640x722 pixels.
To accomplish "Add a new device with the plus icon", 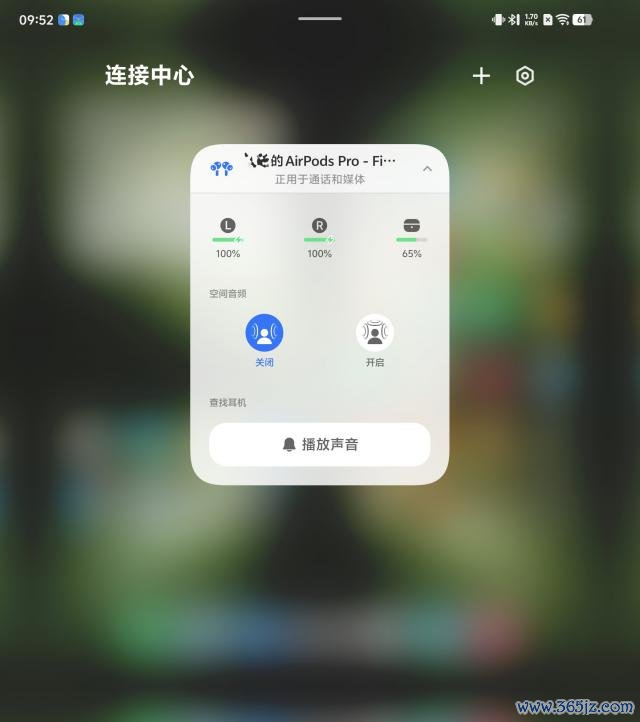I will tap(481, 76).
